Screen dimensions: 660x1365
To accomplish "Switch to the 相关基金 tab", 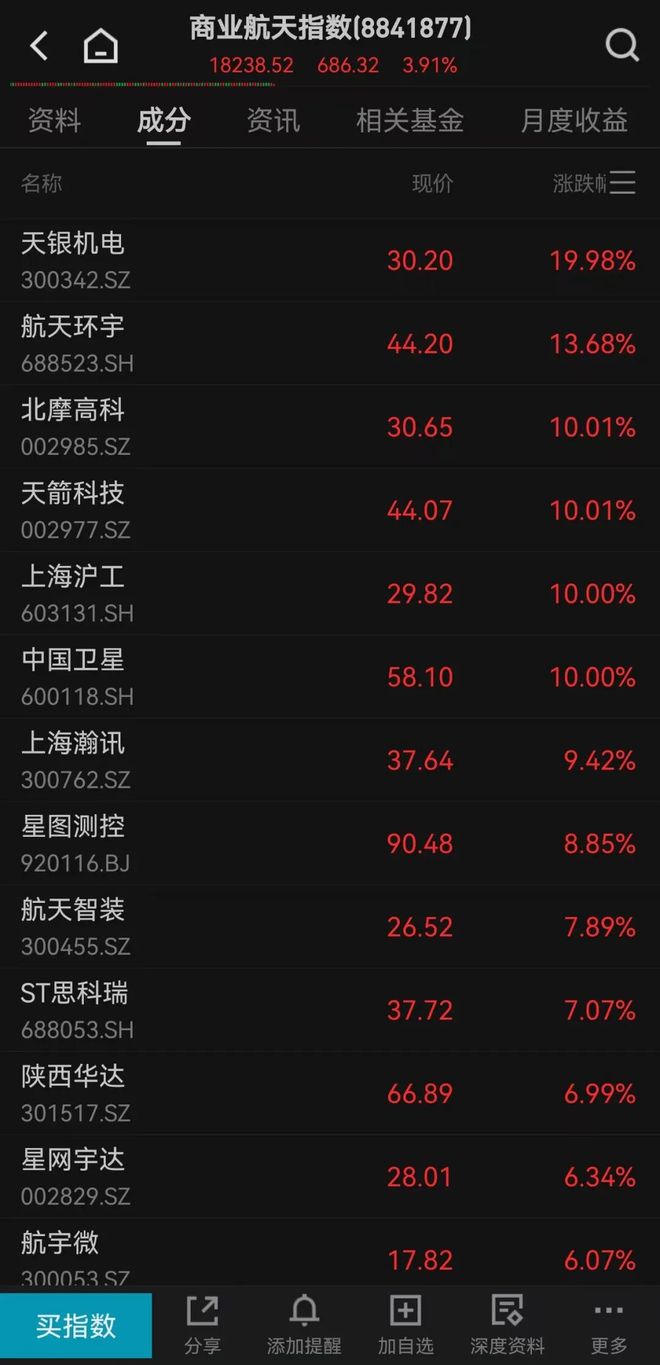I will [410, 121].
